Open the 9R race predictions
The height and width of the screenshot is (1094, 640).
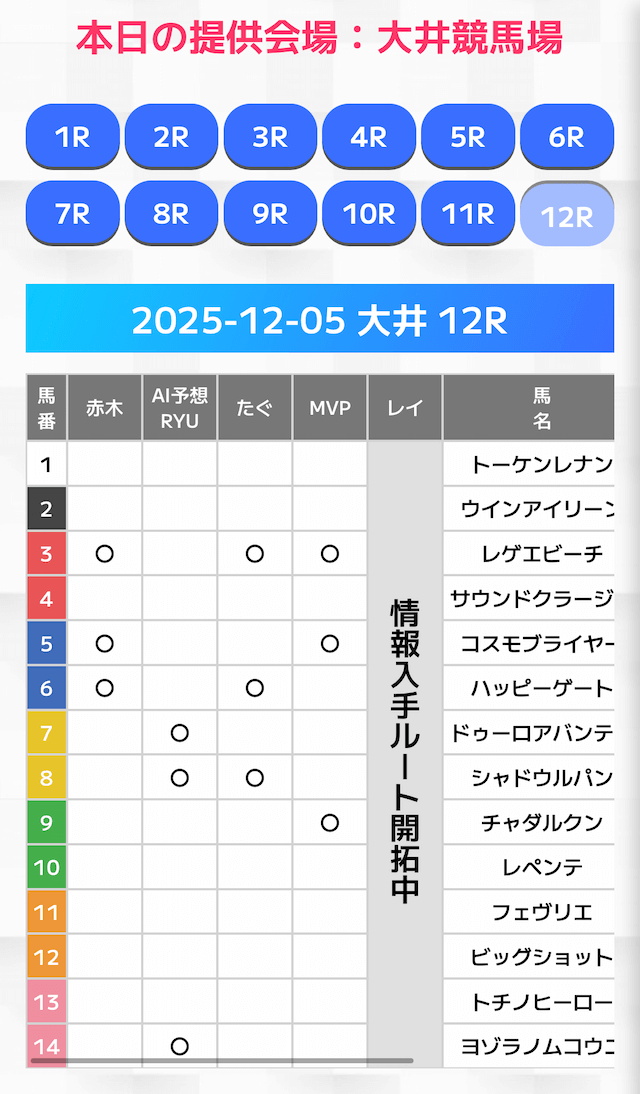[x=270, y=214]
